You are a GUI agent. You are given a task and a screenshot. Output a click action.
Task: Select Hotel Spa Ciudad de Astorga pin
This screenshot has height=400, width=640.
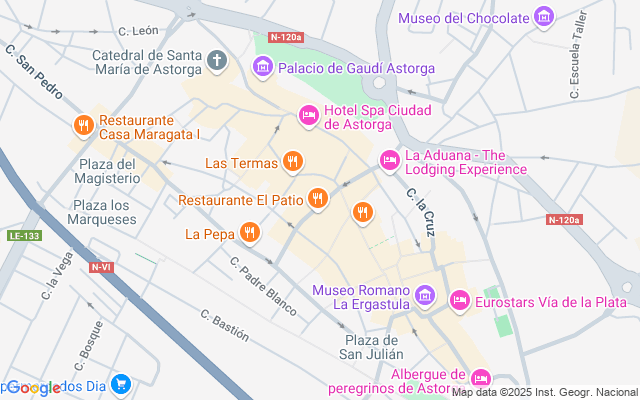(x=309, y=116)
